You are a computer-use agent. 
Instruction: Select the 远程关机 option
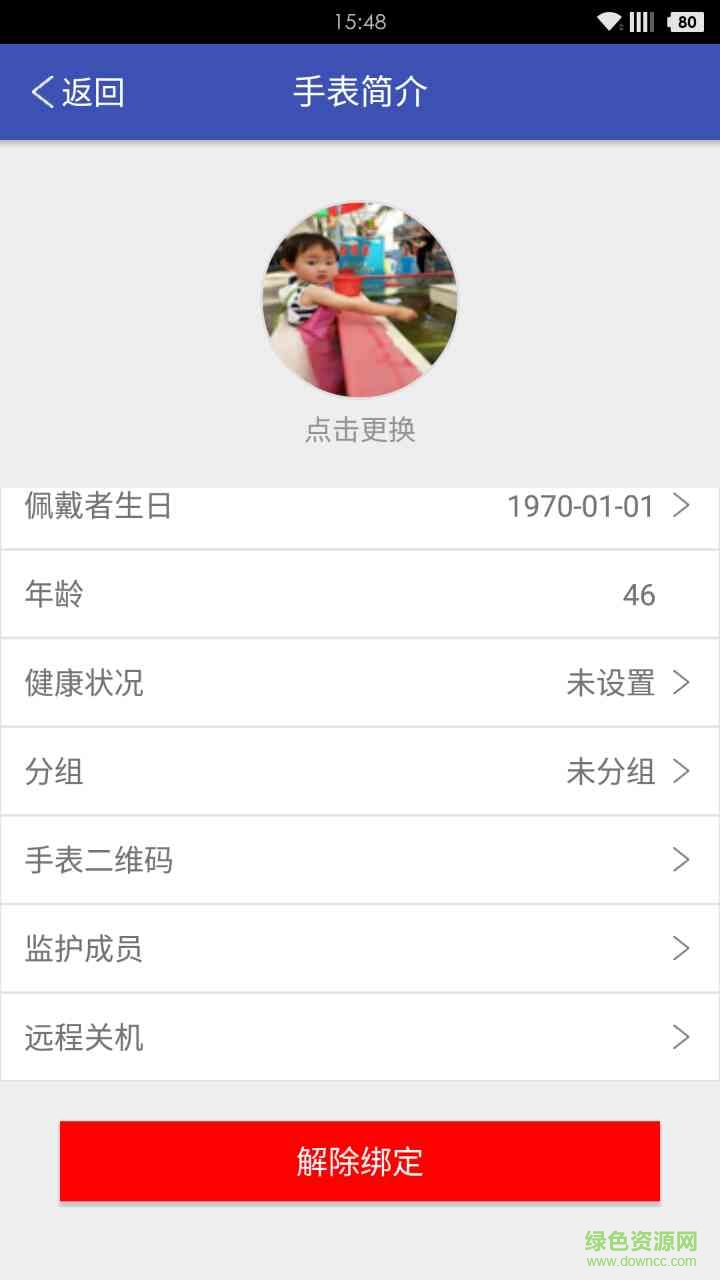360,1037
